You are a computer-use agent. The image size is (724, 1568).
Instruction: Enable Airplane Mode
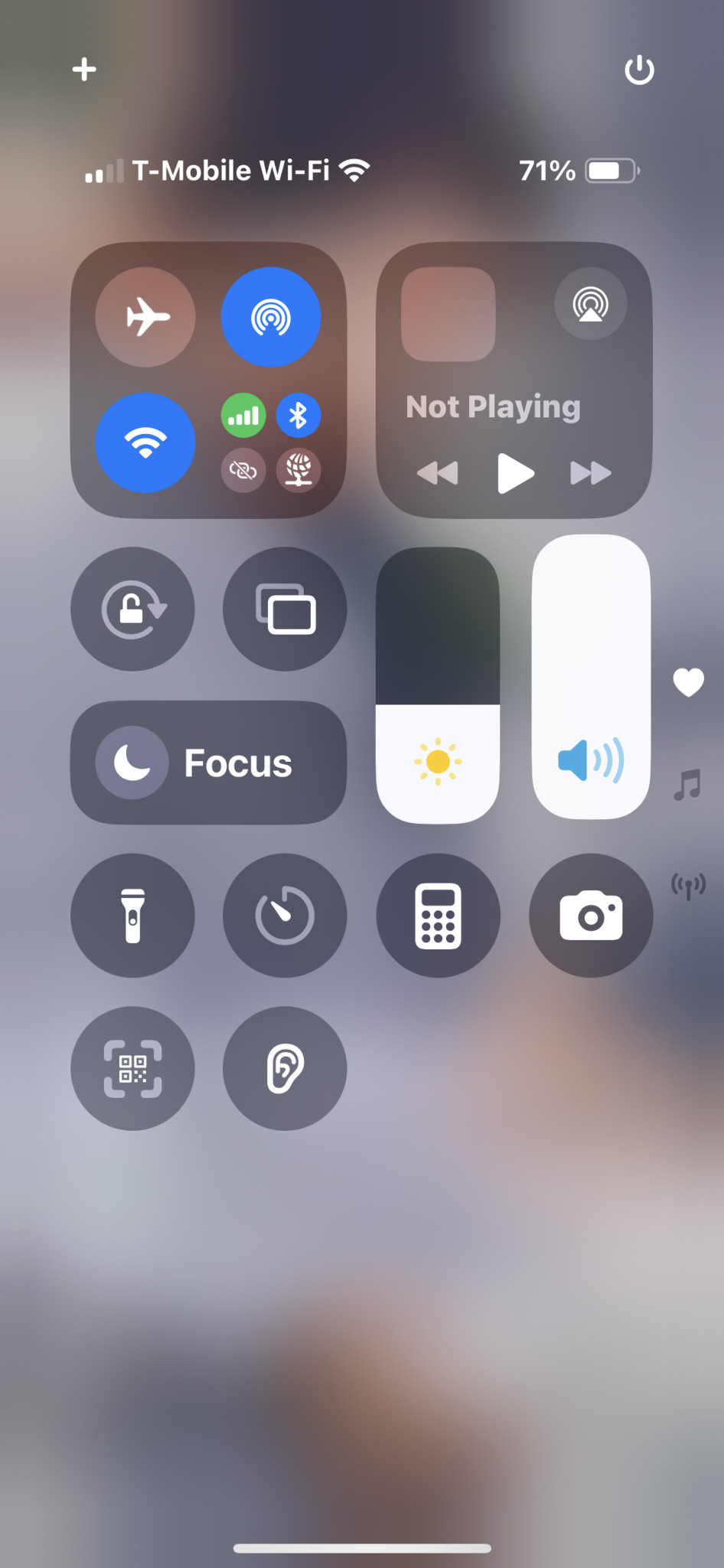click(145, 316)
